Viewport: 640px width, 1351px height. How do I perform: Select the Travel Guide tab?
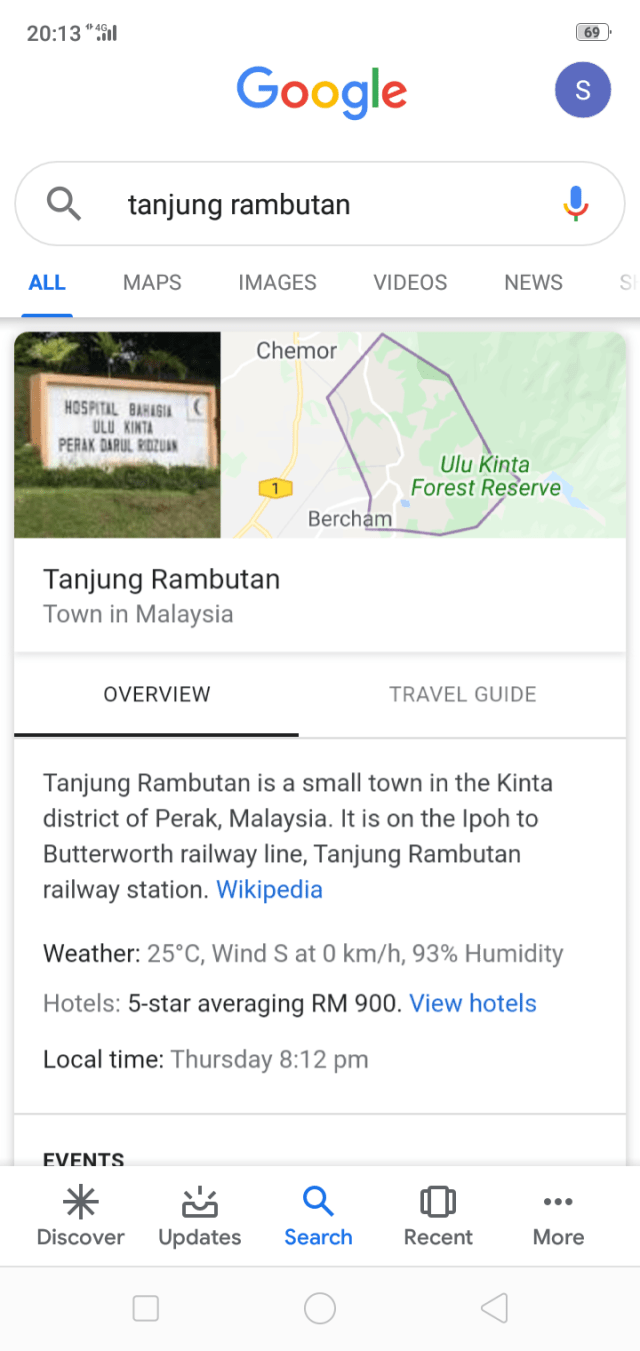point(462,694)
